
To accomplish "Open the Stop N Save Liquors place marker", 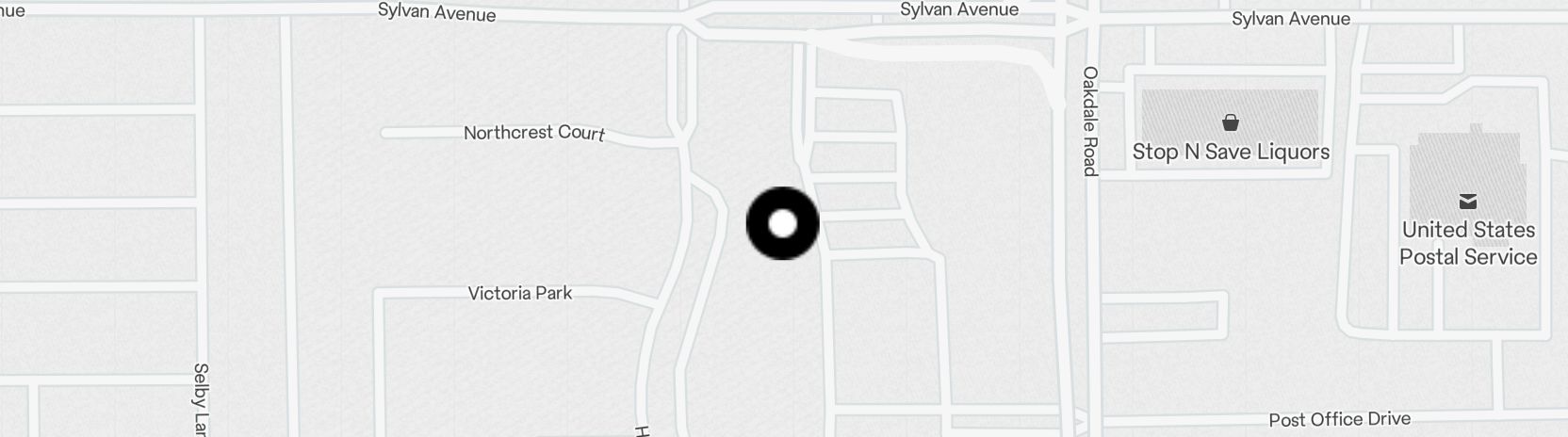I will (x=1230, y=122).
